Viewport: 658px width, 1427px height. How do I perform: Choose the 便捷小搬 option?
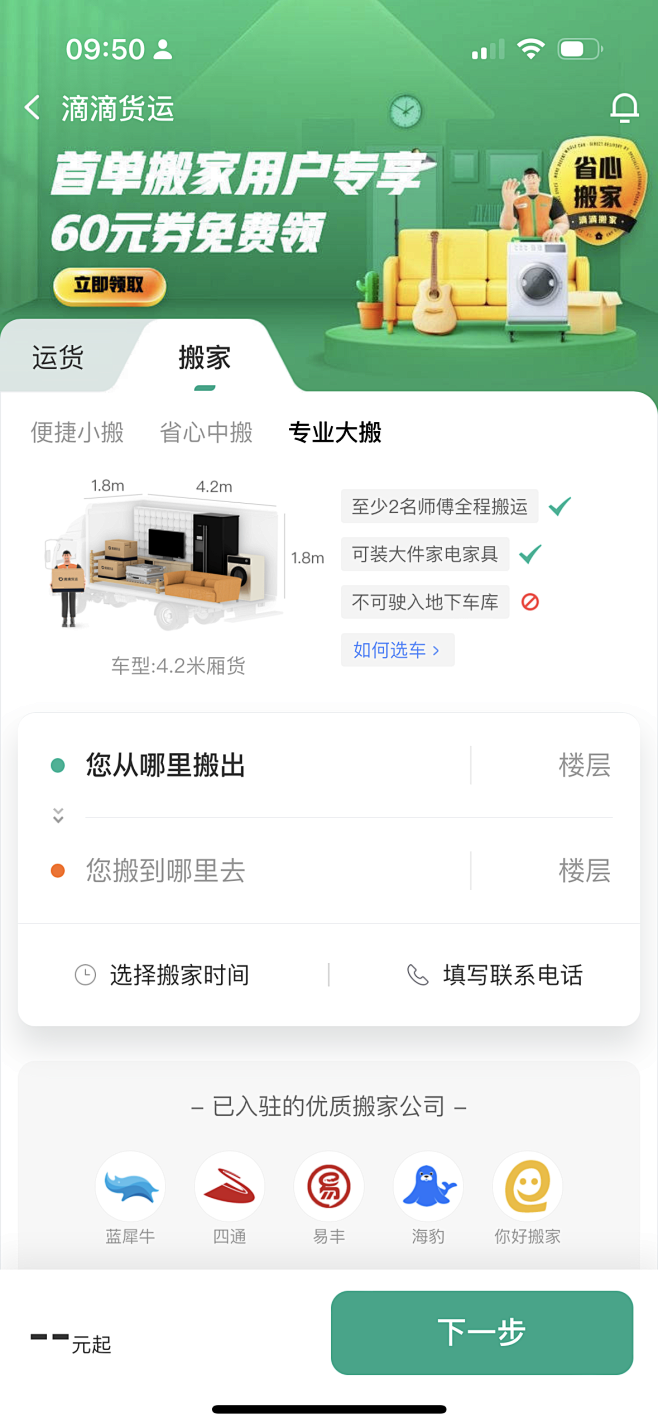pos(77,433)
